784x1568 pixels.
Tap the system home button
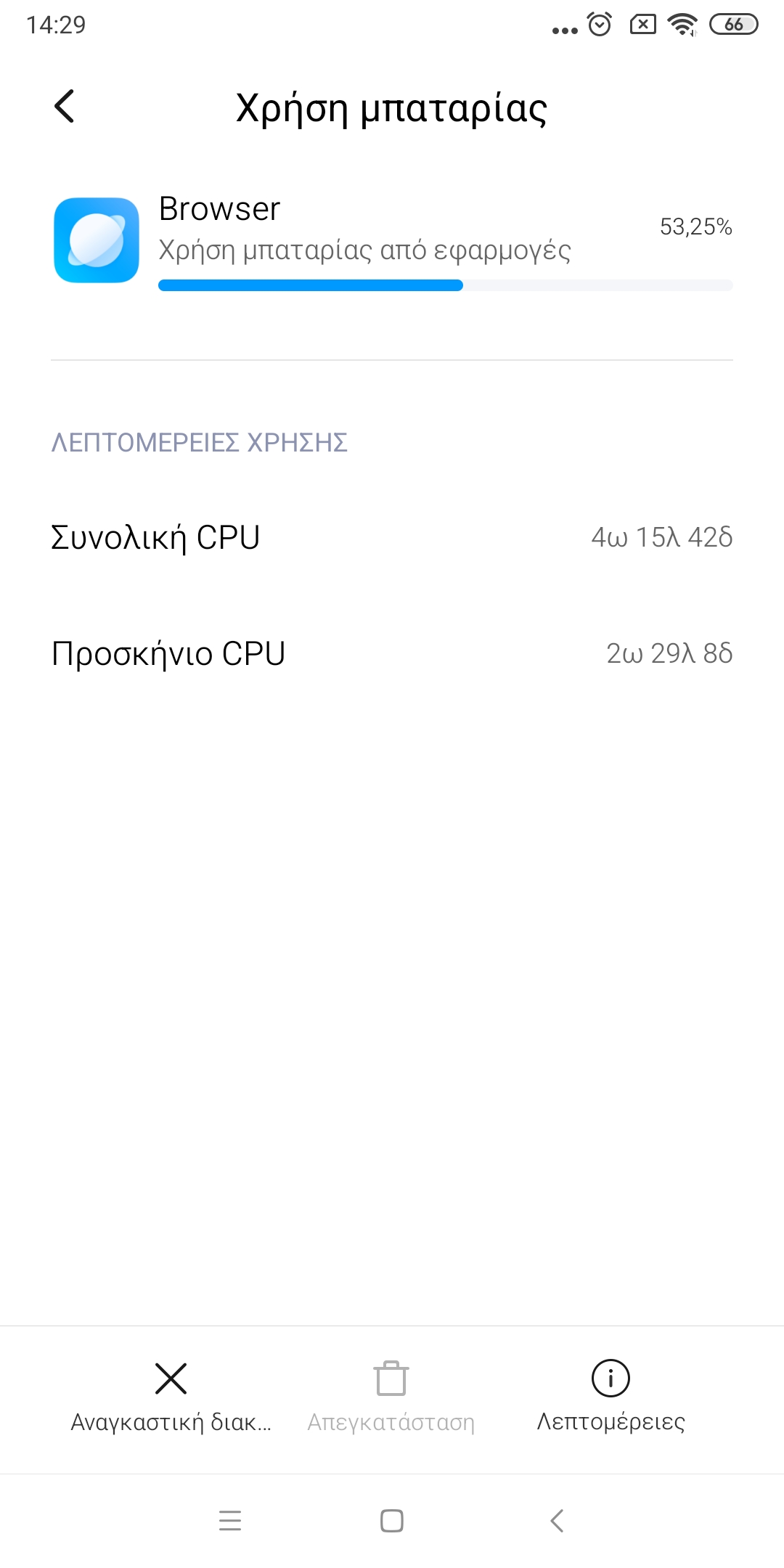tap(392, 1520)
